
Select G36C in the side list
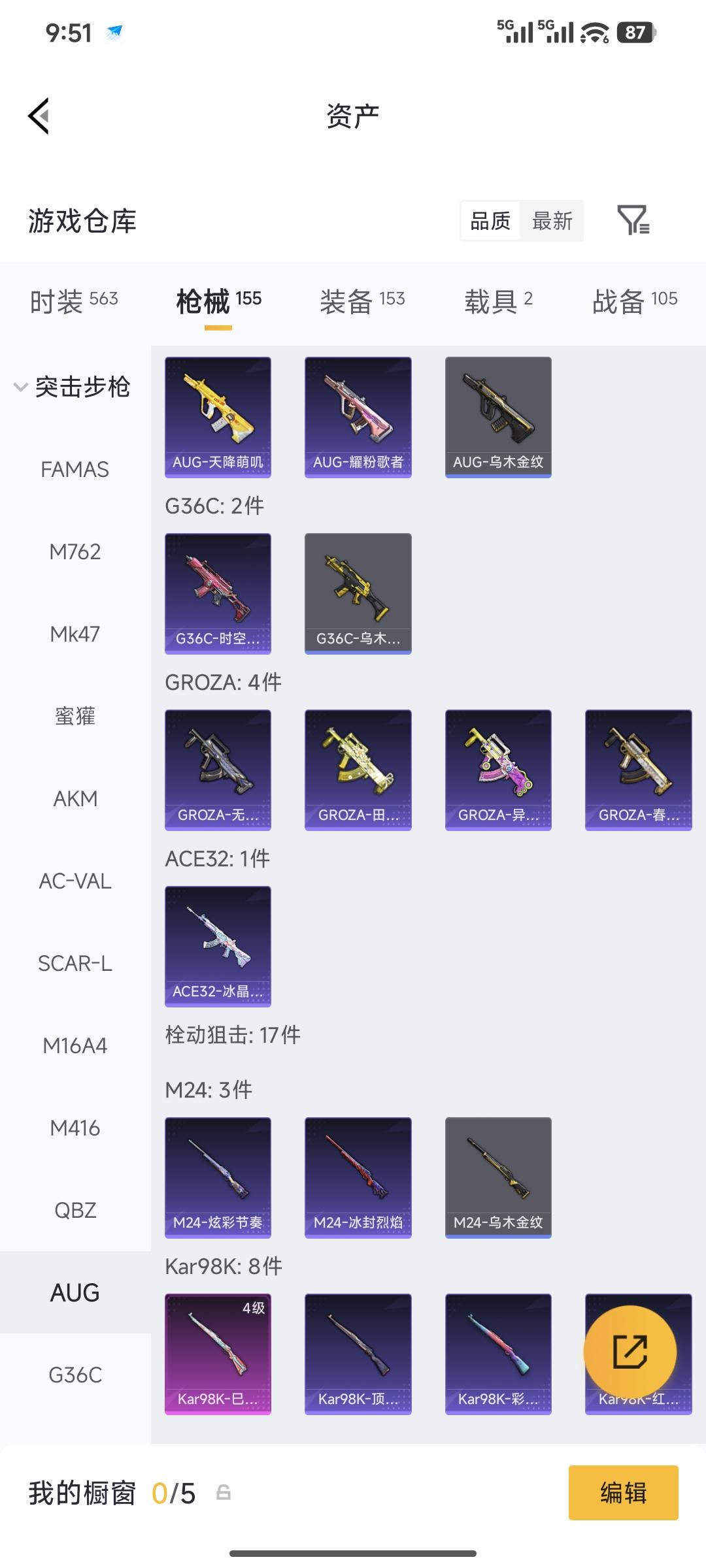(x=75, y=1375)
